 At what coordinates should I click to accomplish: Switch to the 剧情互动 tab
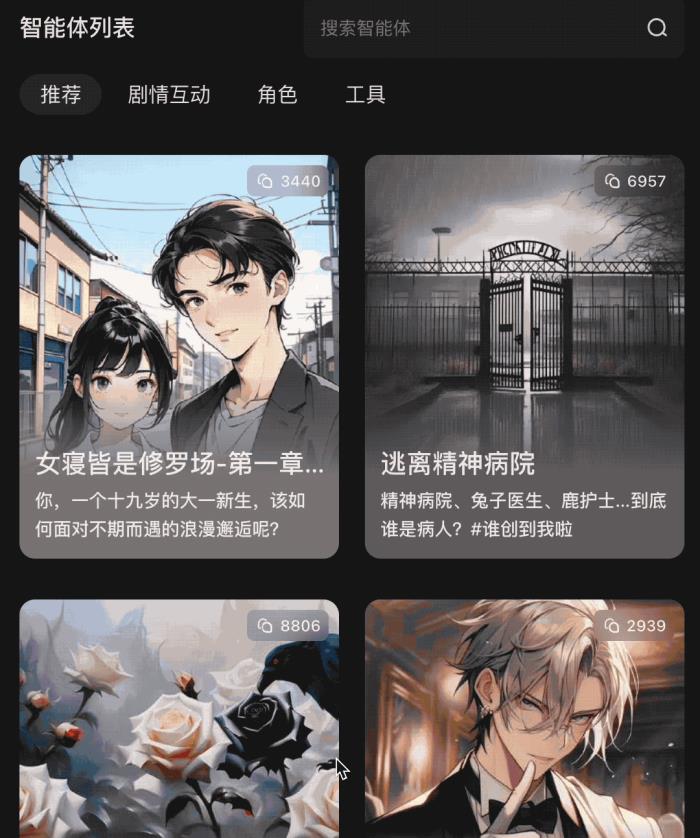coord(169,95)
